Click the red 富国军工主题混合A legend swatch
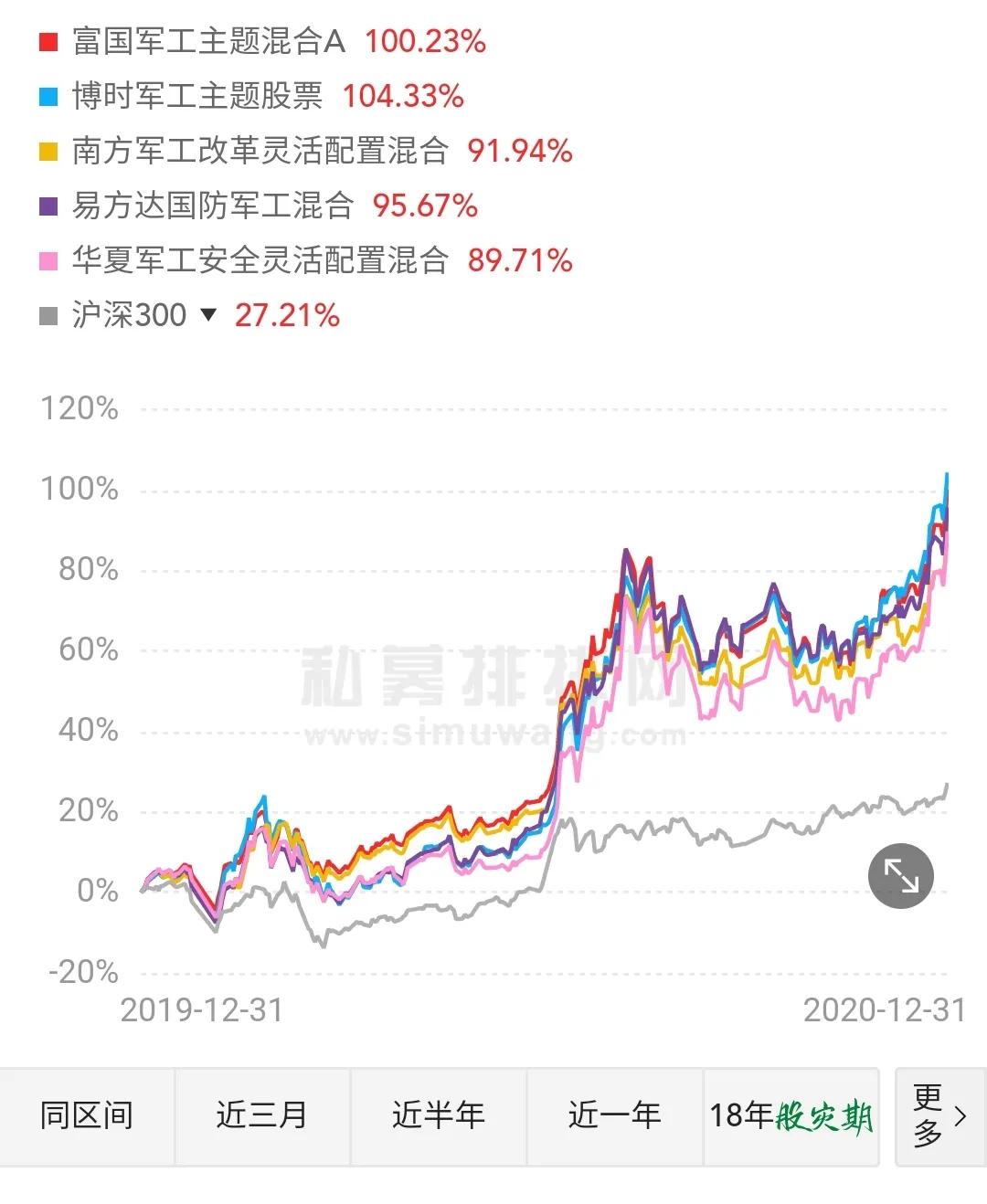987x1204 pixels. [47, 41]
